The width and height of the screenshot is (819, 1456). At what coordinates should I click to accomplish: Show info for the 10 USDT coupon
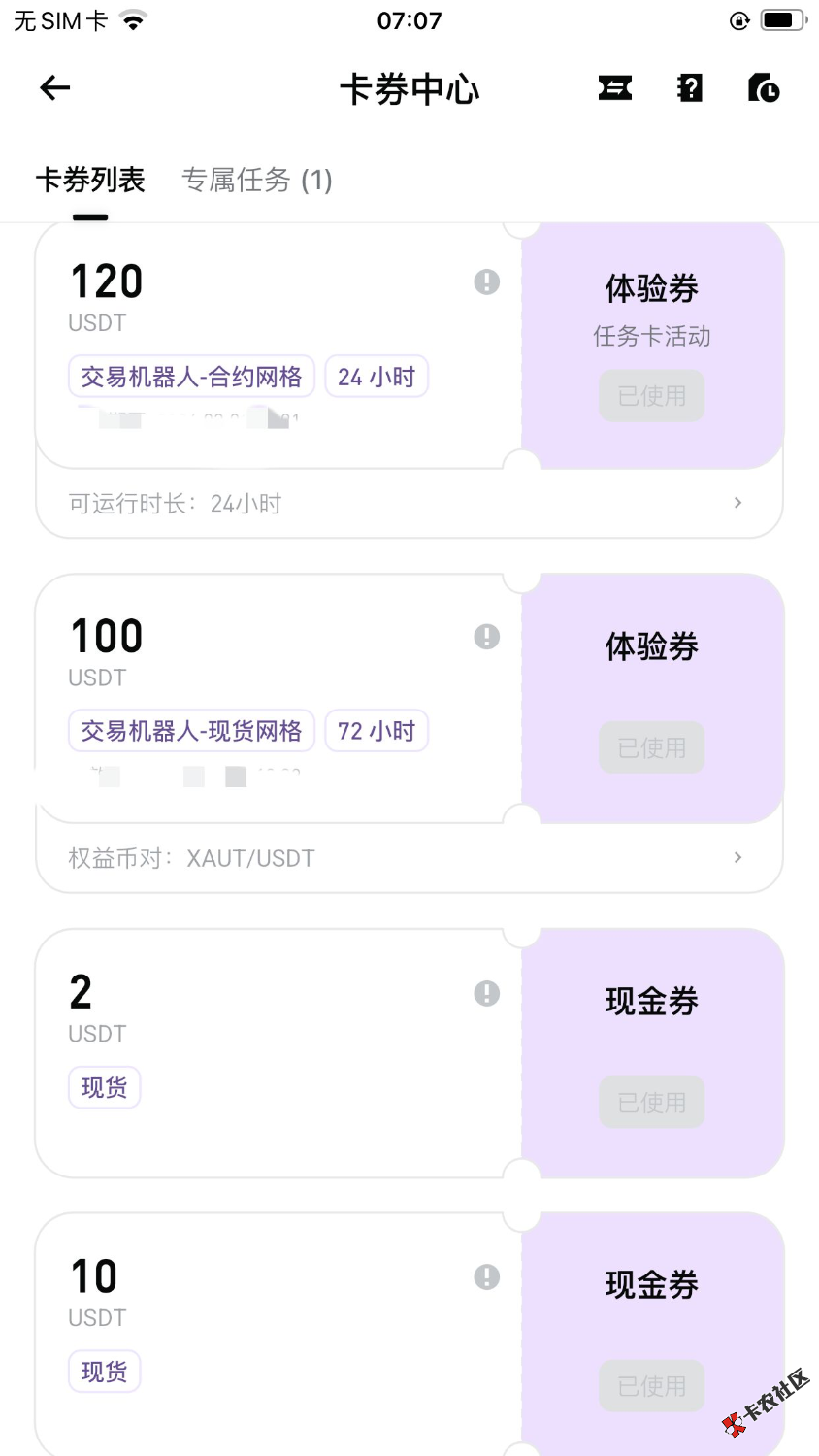pyautogui.click(x=487, y=1277)
